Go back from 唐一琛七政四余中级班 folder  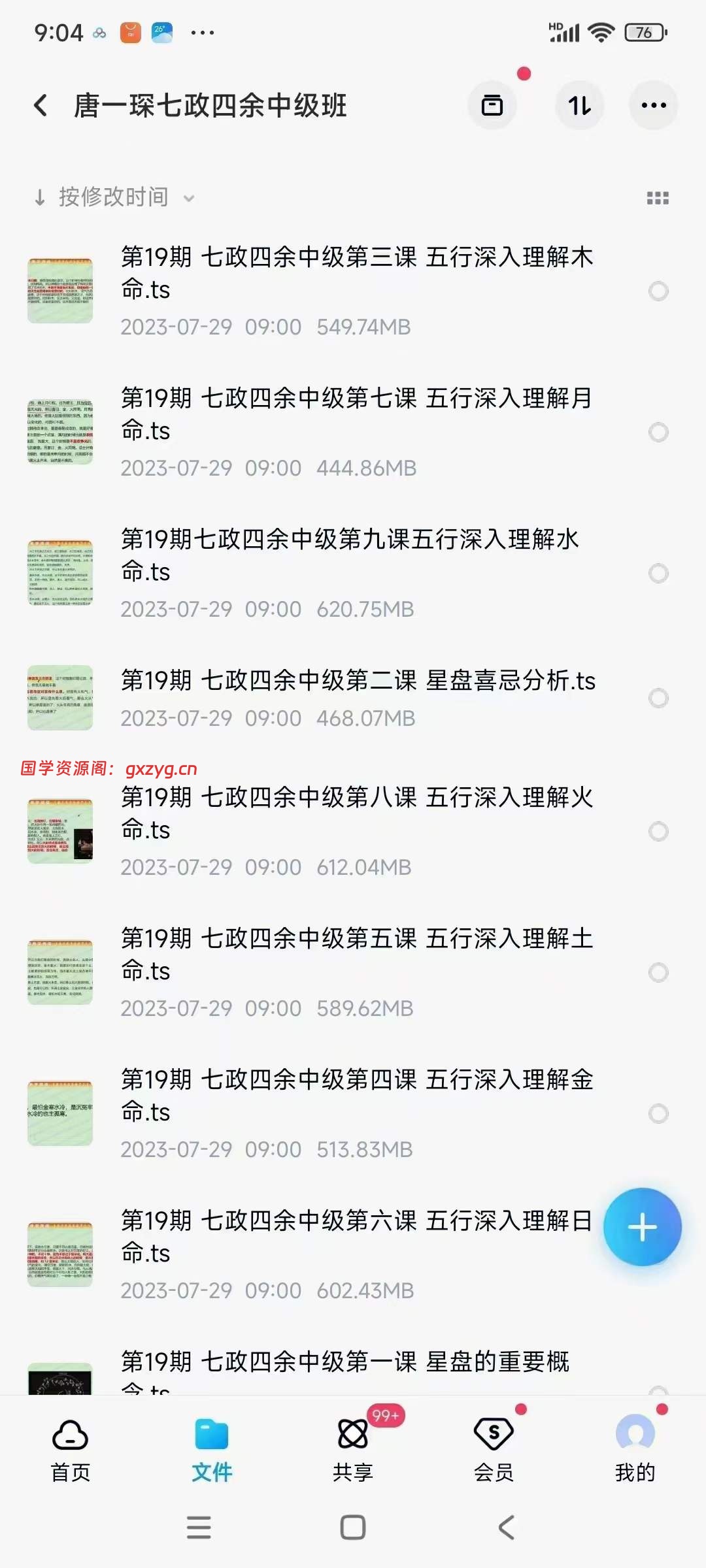click(x=41, y=105)
